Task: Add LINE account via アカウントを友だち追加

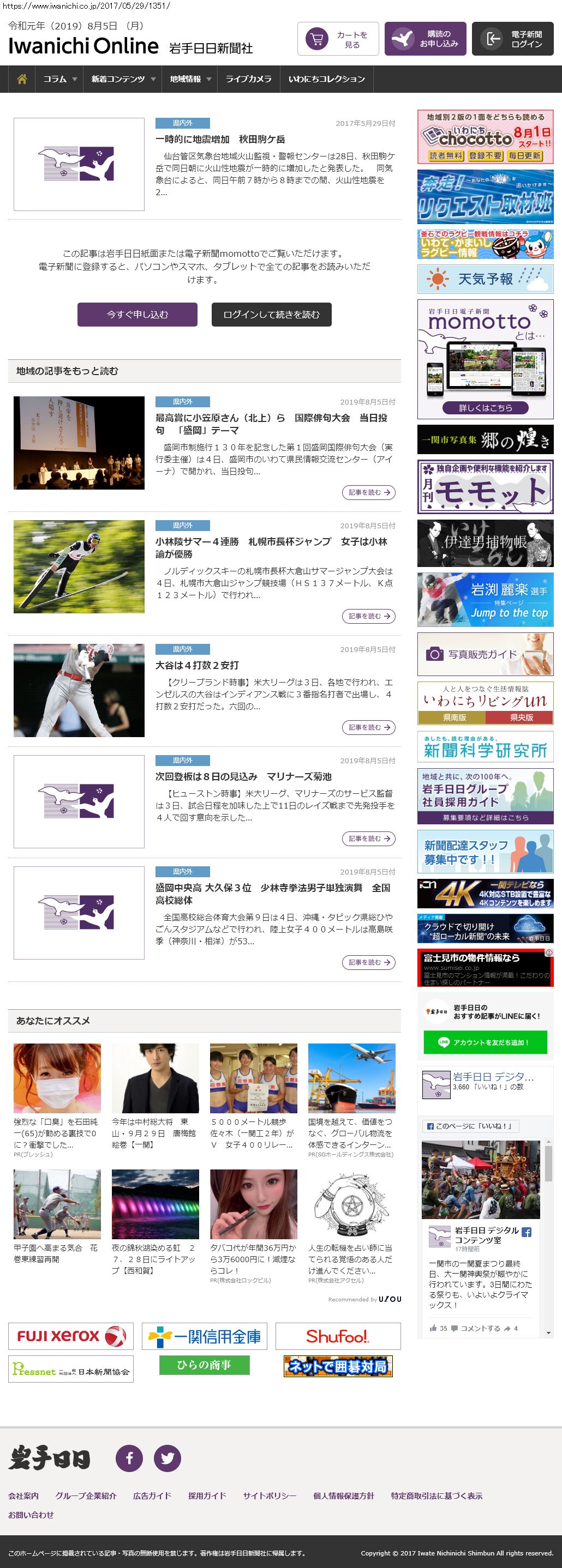Action: coord(485,1042)
